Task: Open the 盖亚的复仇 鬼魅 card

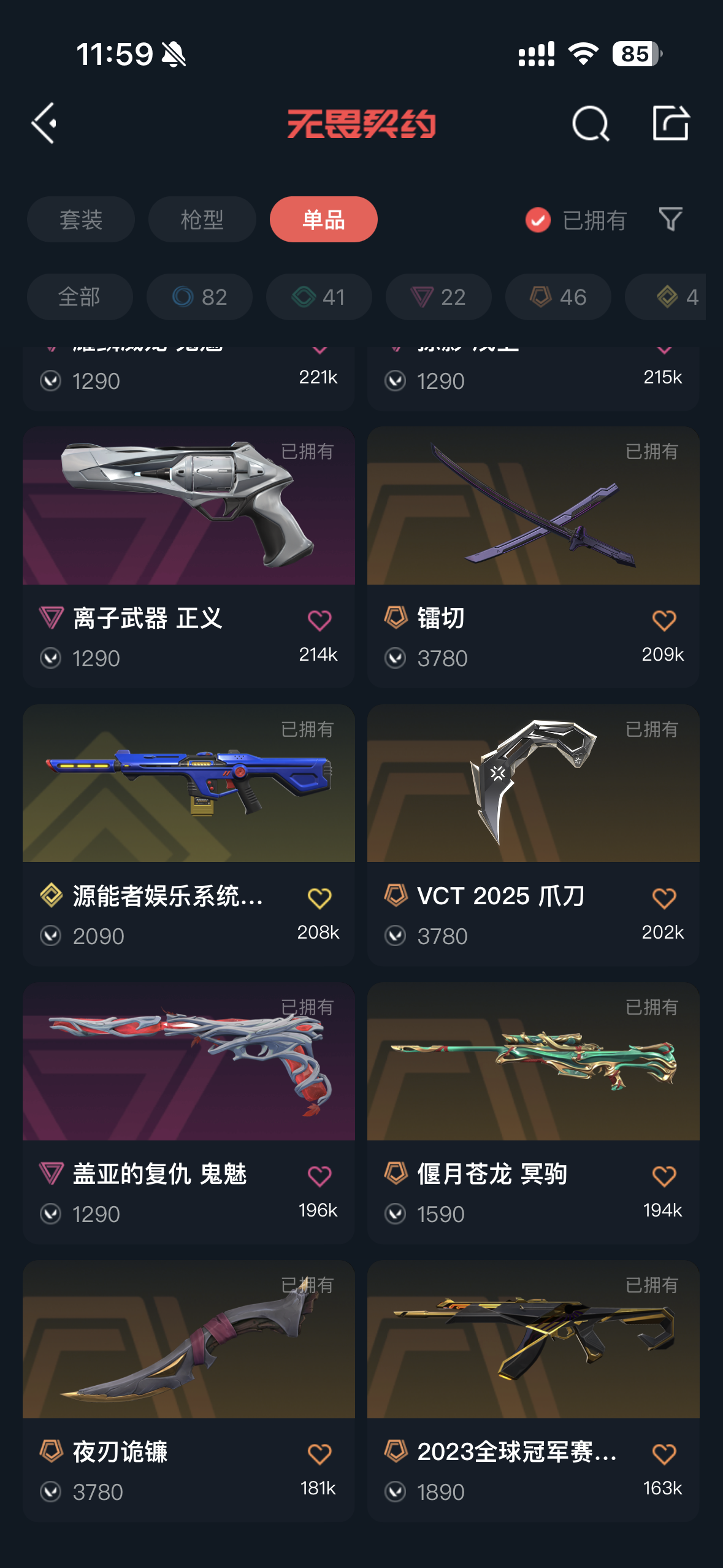Action: coord(189,1113)
